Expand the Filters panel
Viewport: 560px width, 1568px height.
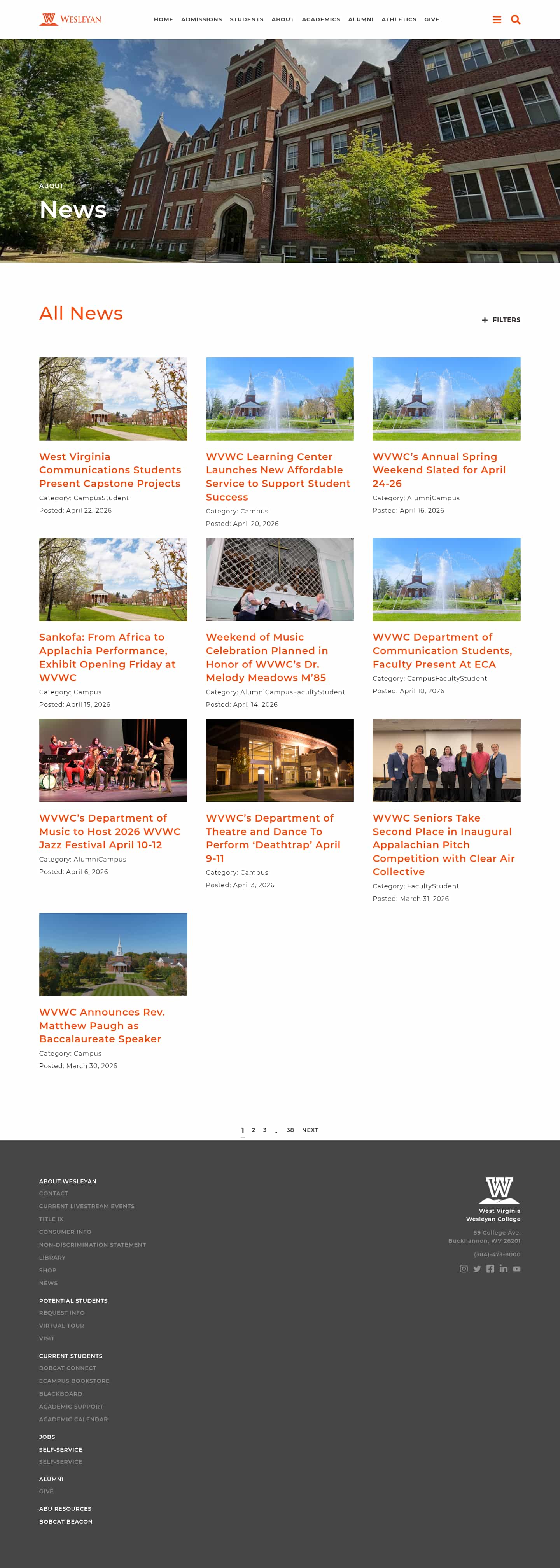pyautogui.click(x=502, y=320)
